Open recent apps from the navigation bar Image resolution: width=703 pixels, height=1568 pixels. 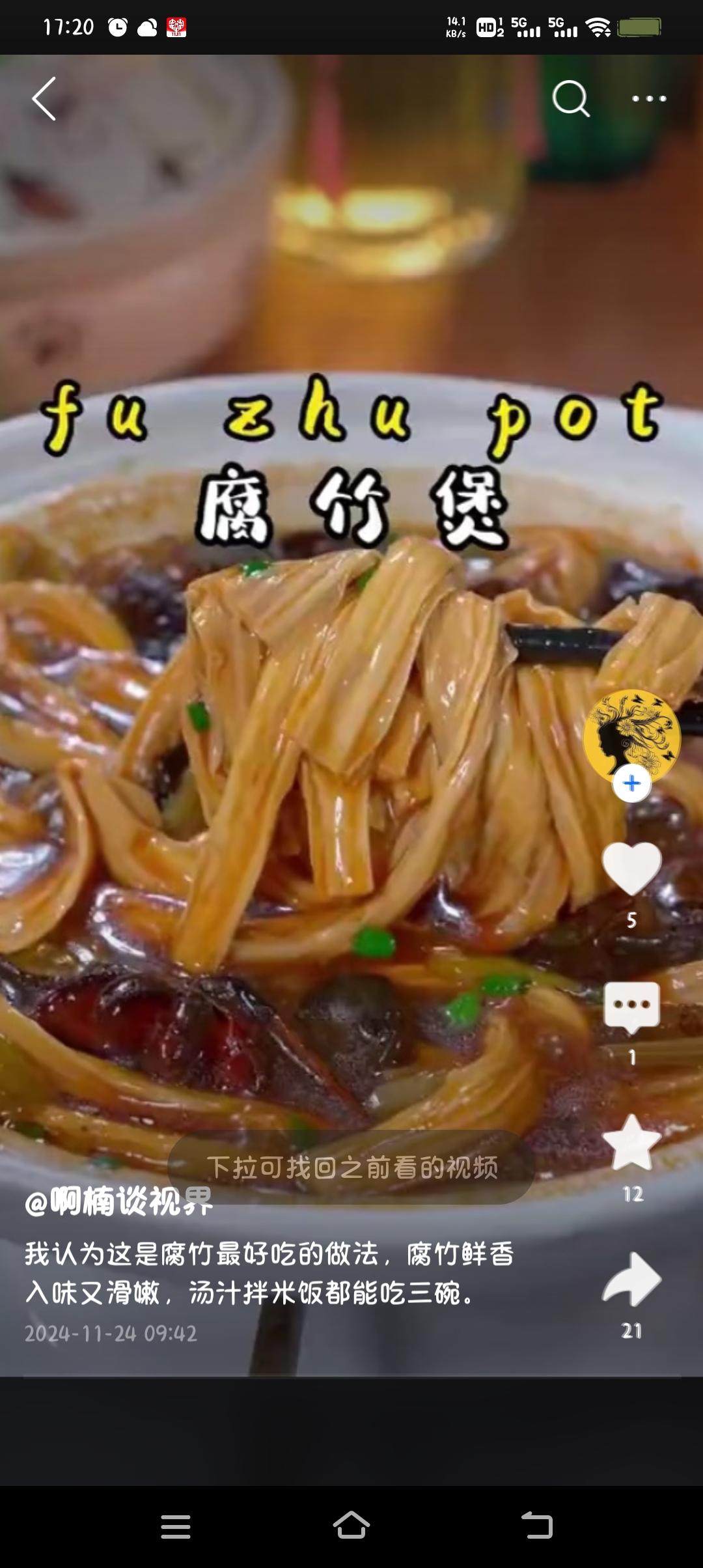click(x=176, y=1526)
